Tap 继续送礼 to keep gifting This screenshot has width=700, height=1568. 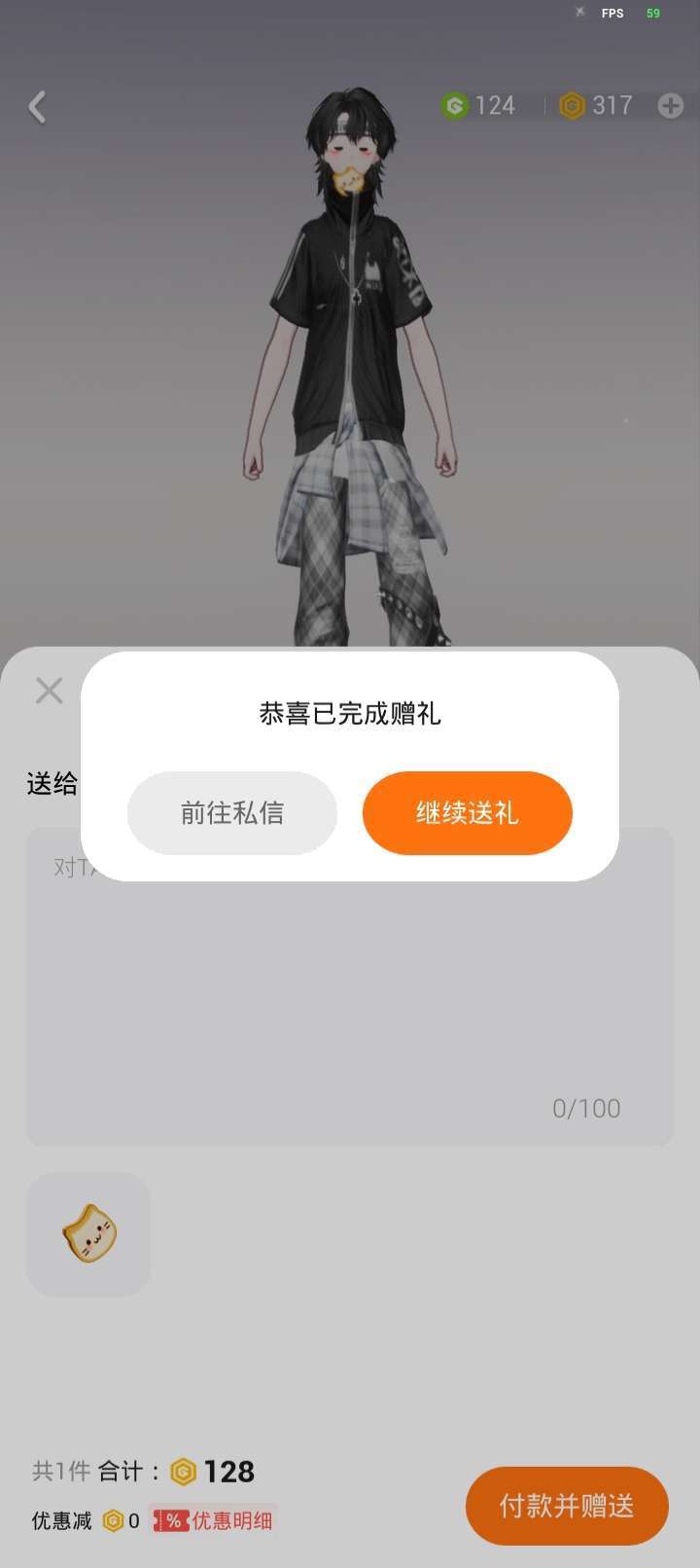pos(467,813)
